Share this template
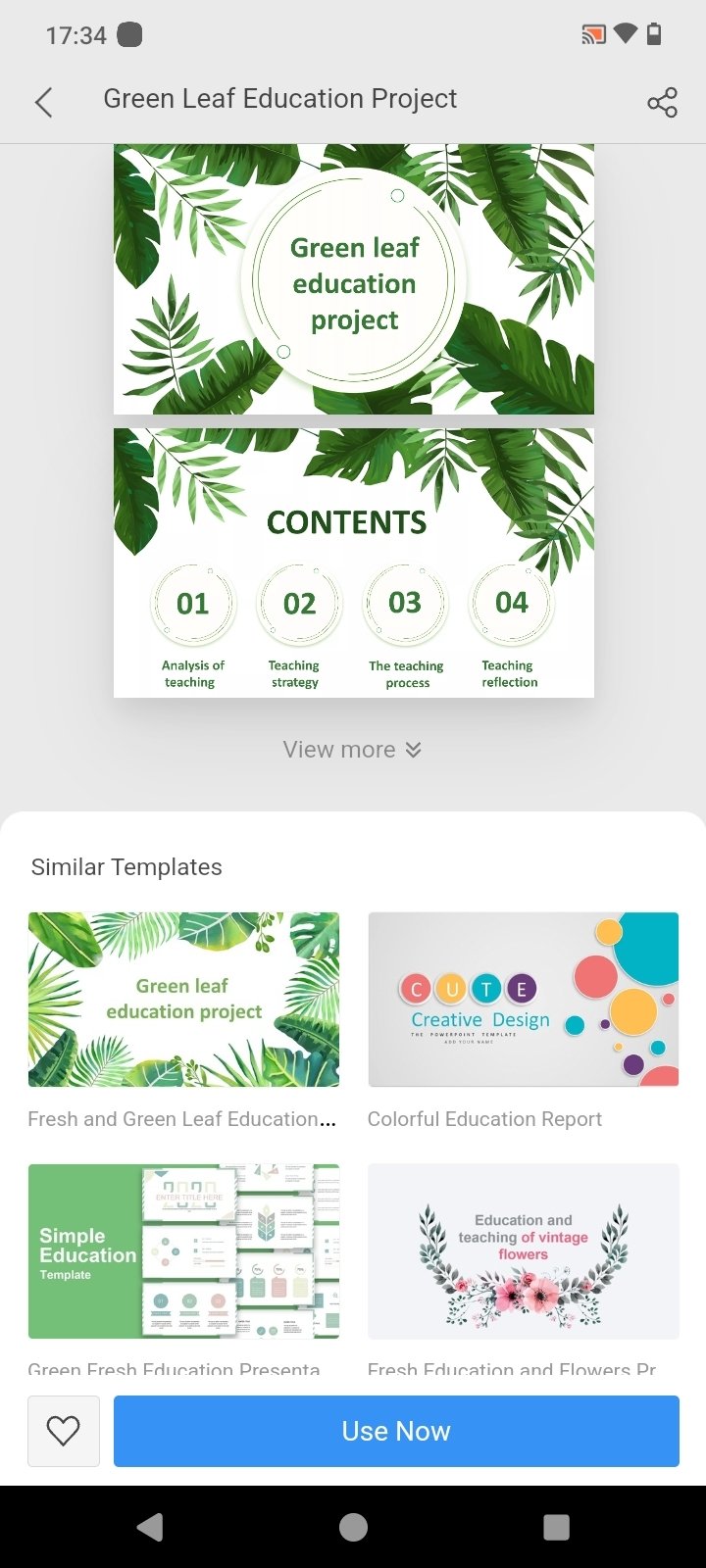 click(x=662, y=102)
